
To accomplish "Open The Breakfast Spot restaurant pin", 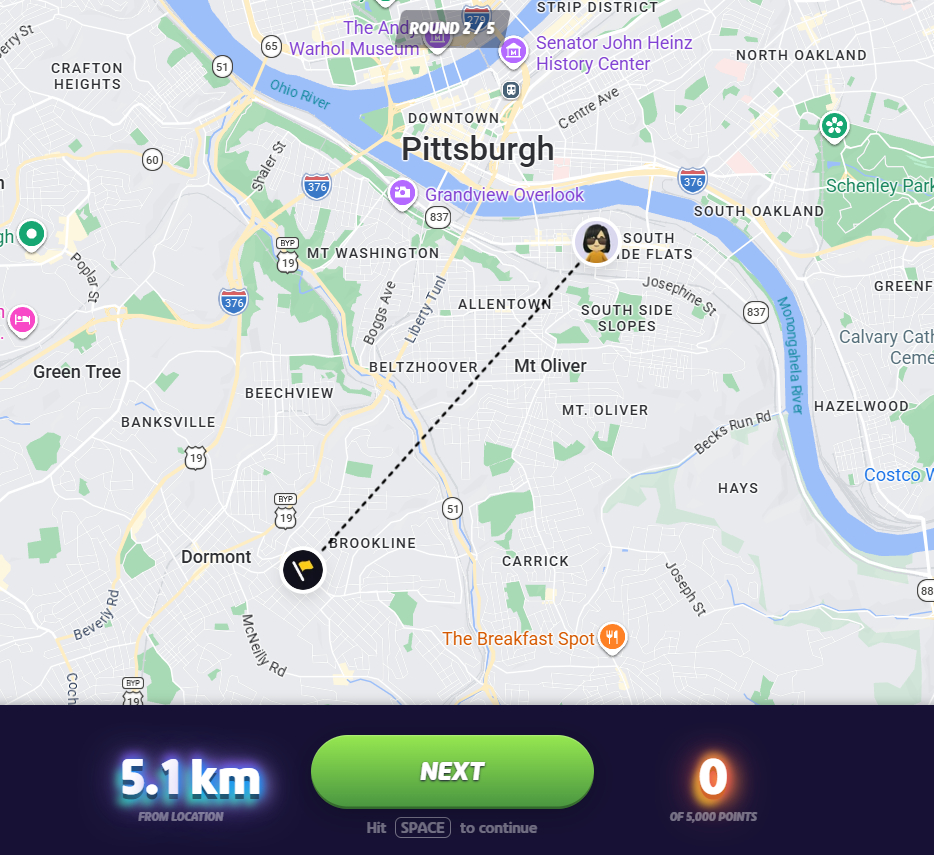I will tap(612, 637).
